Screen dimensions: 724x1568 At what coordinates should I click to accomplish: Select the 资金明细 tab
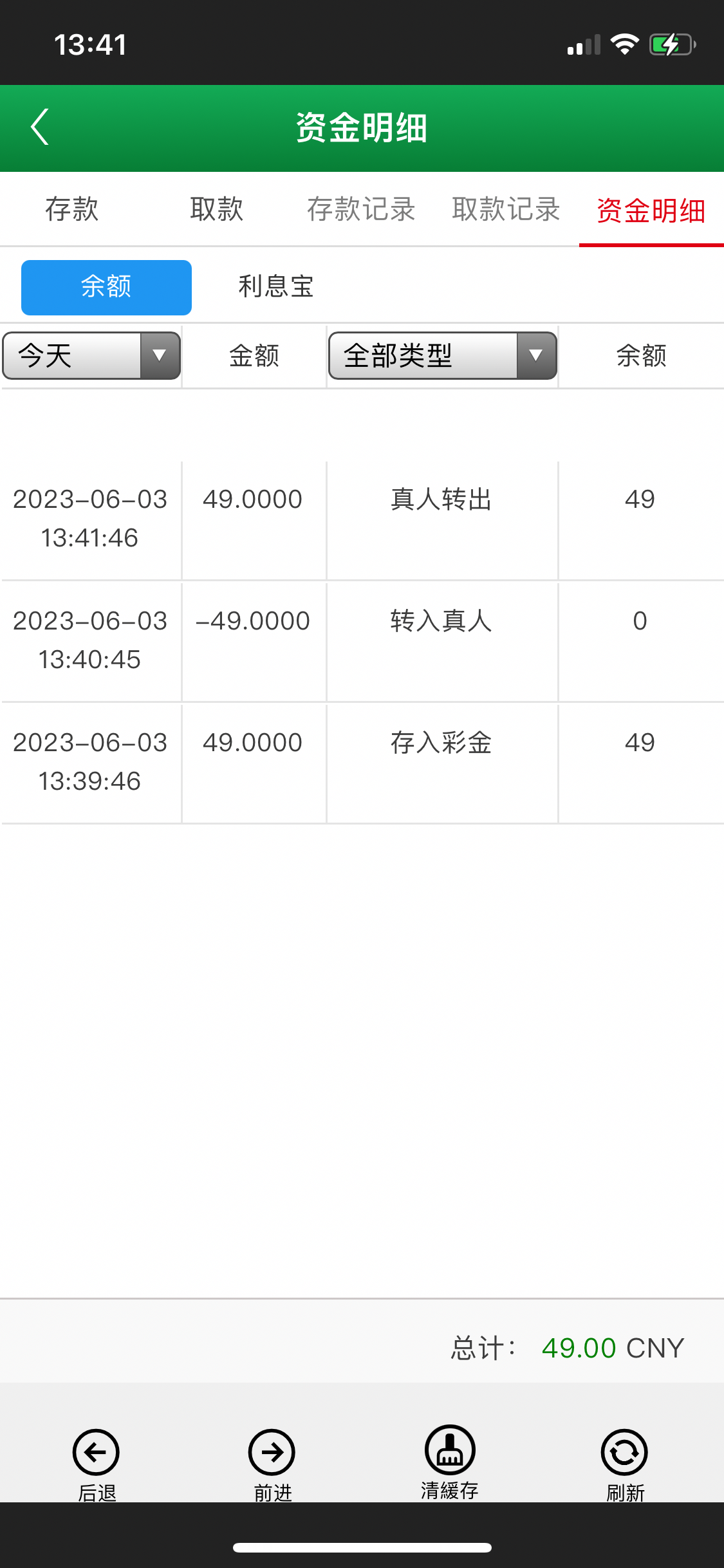tap(651, 211)
